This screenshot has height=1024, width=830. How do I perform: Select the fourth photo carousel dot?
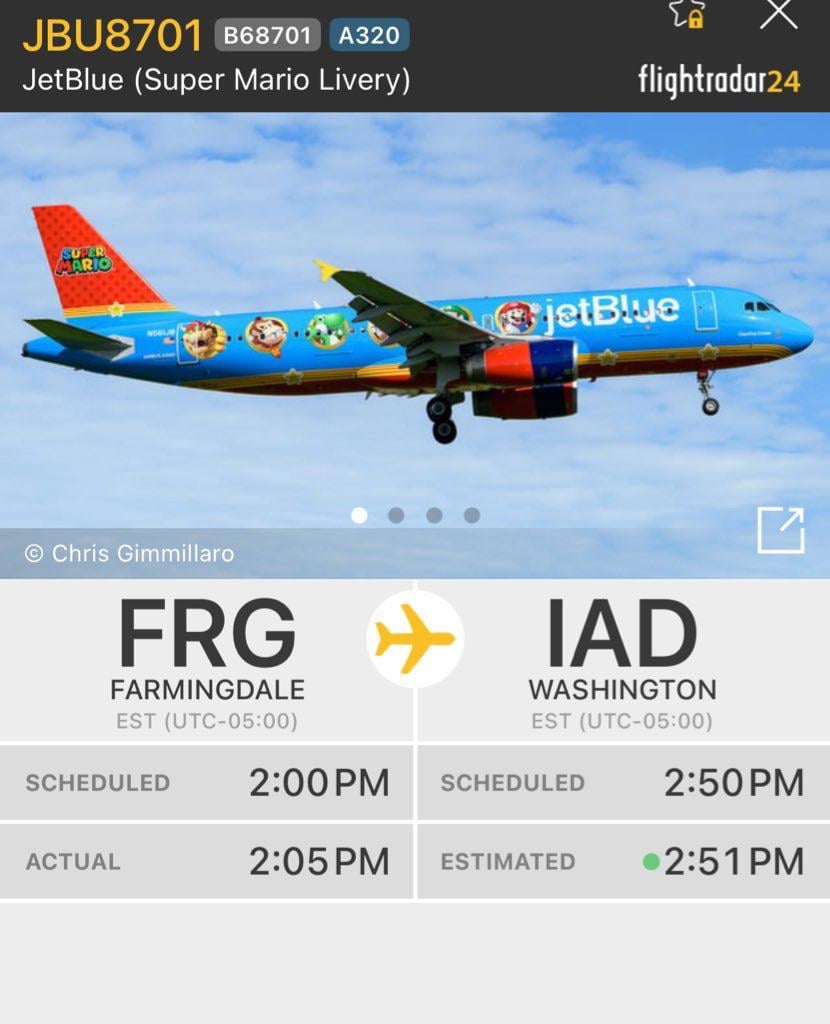[469, 516]
